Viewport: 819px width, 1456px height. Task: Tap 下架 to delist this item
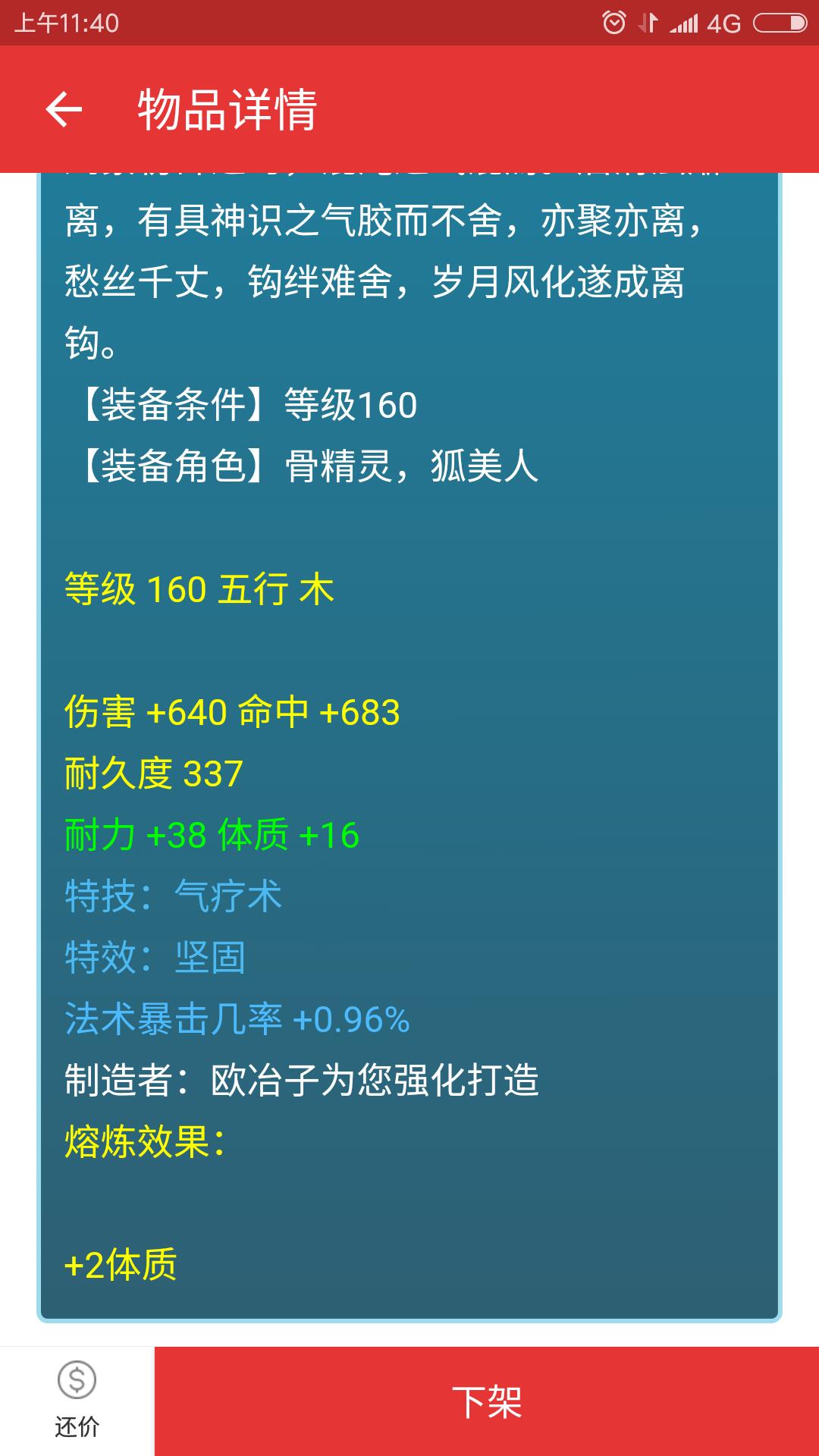487,1401
